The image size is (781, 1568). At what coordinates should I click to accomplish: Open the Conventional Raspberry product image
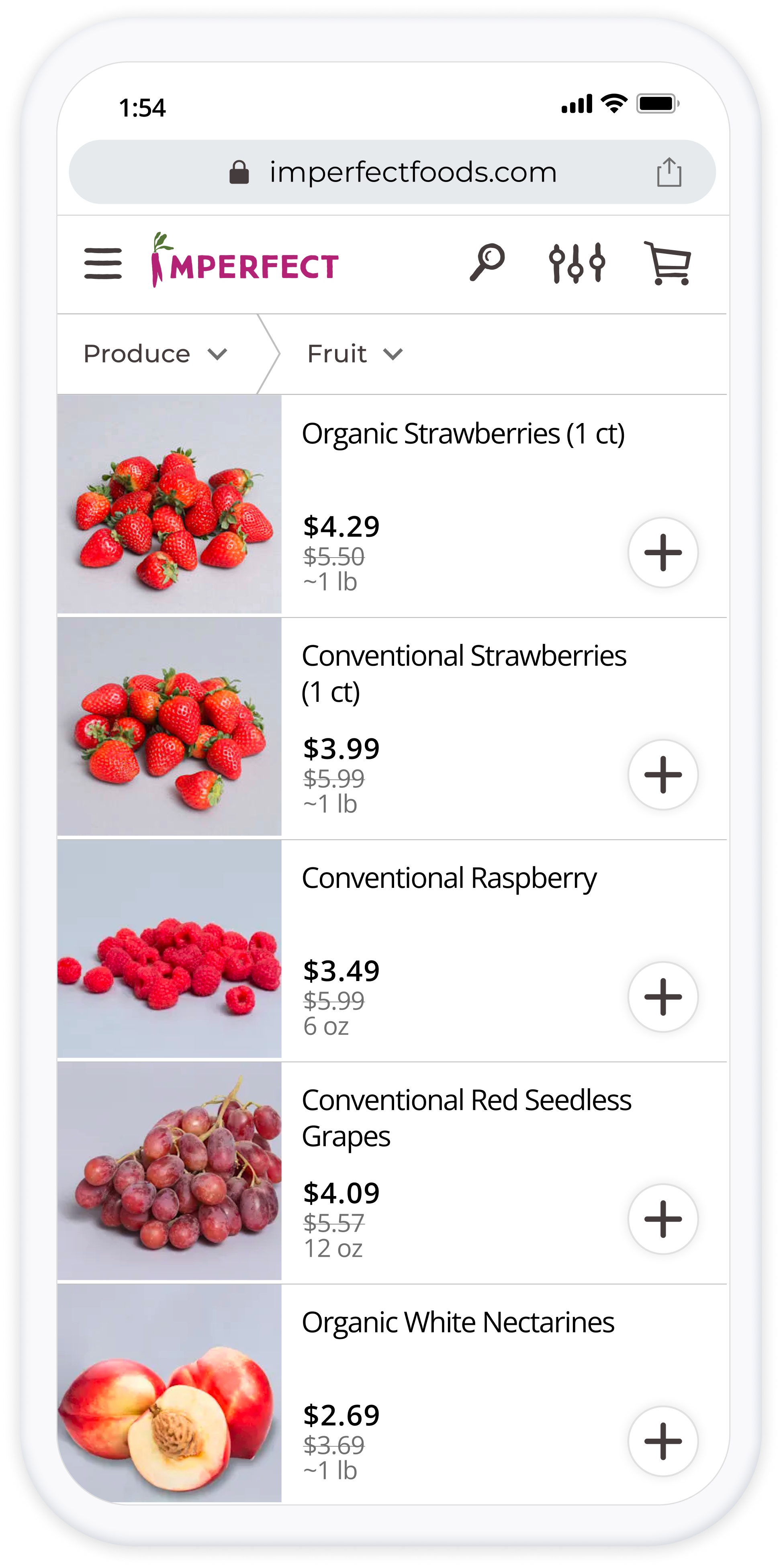point(170,950)
